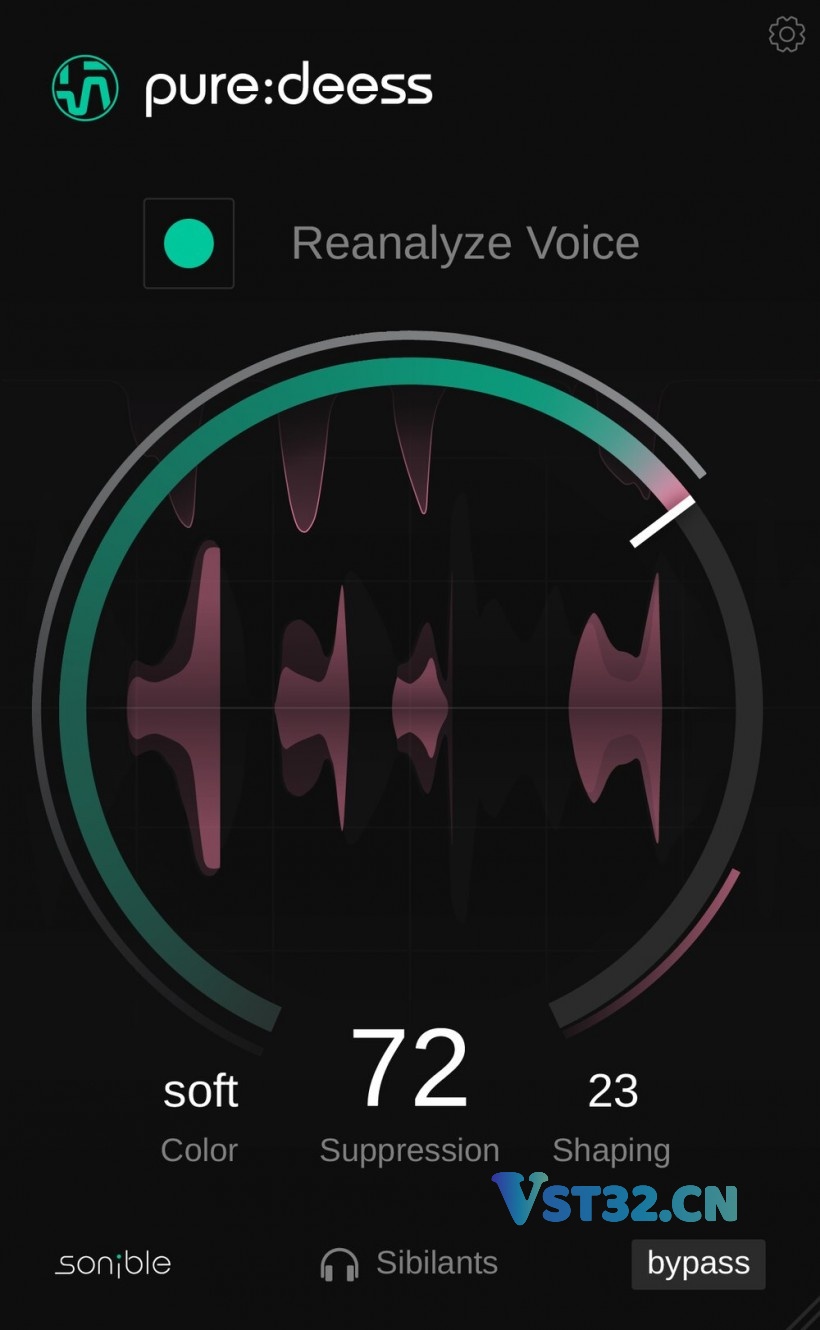
Task: Change the soft Color setting
Action: coord(201,1091)
